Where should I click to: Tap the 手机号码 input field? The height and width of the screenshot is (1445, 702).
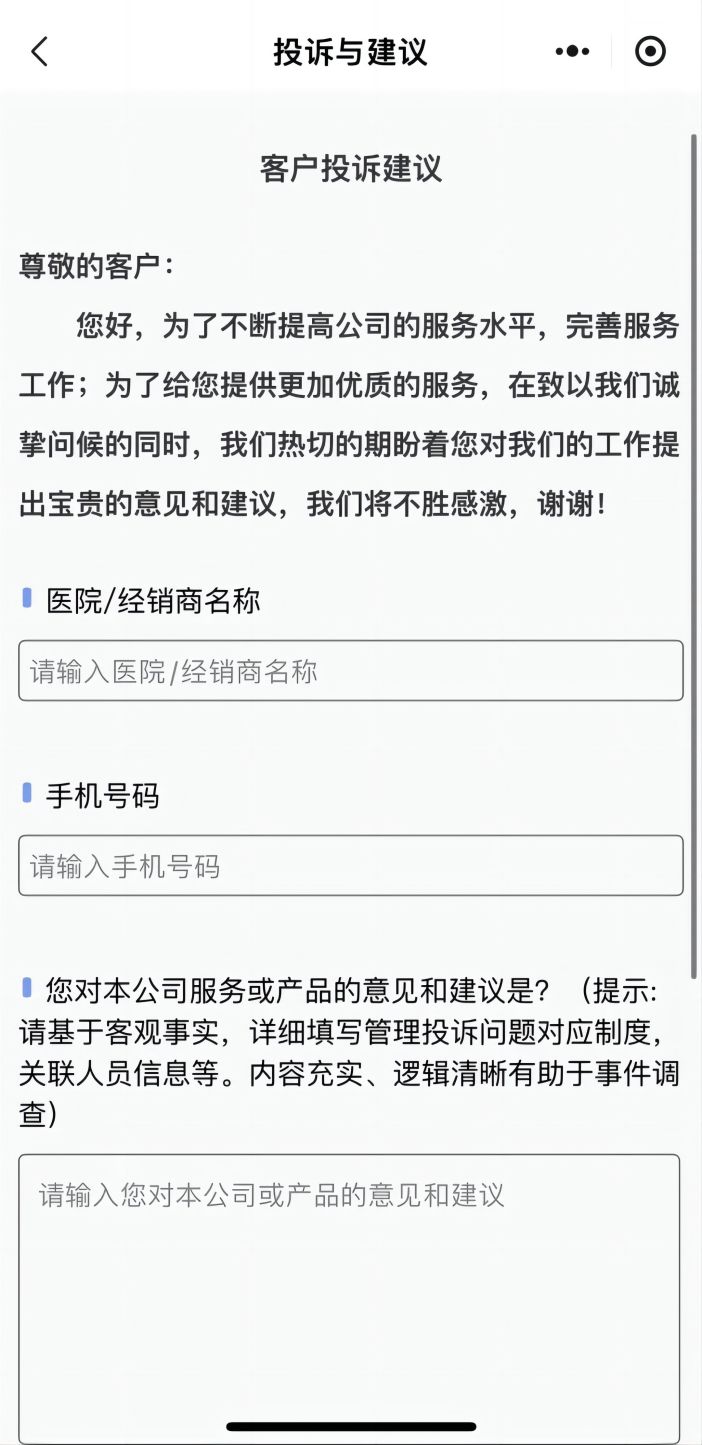350,866
